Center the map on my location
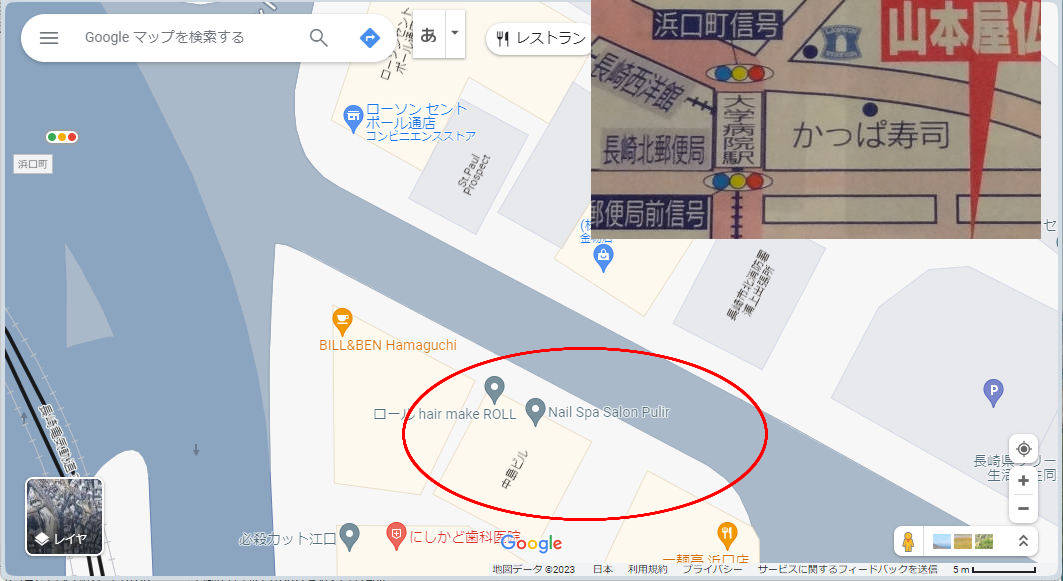This screenshot has height=581, width=1063. click(x=1023, y=449)
